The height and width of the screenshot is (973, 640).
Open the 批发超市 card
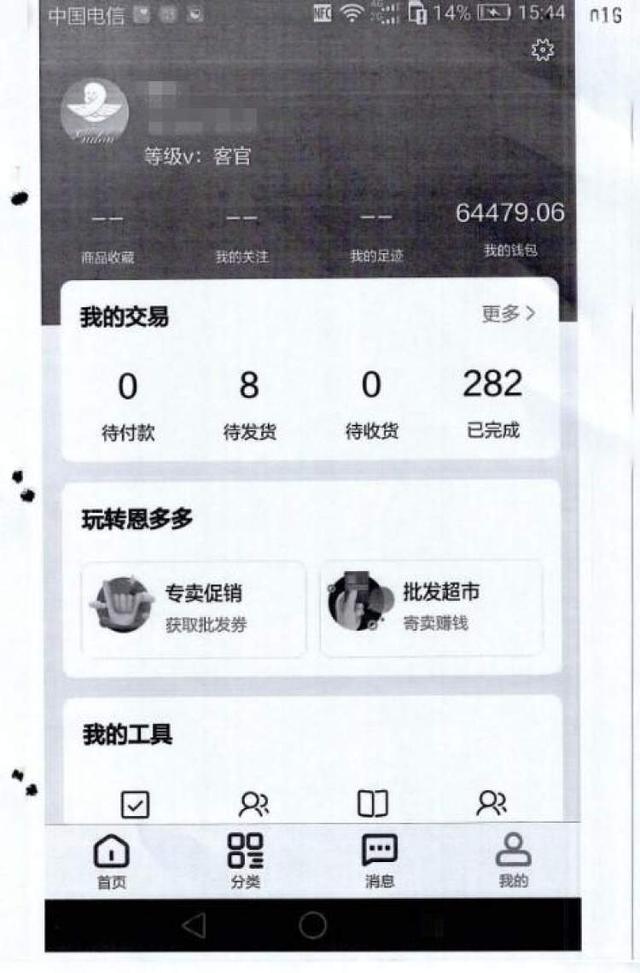point(431,607)
